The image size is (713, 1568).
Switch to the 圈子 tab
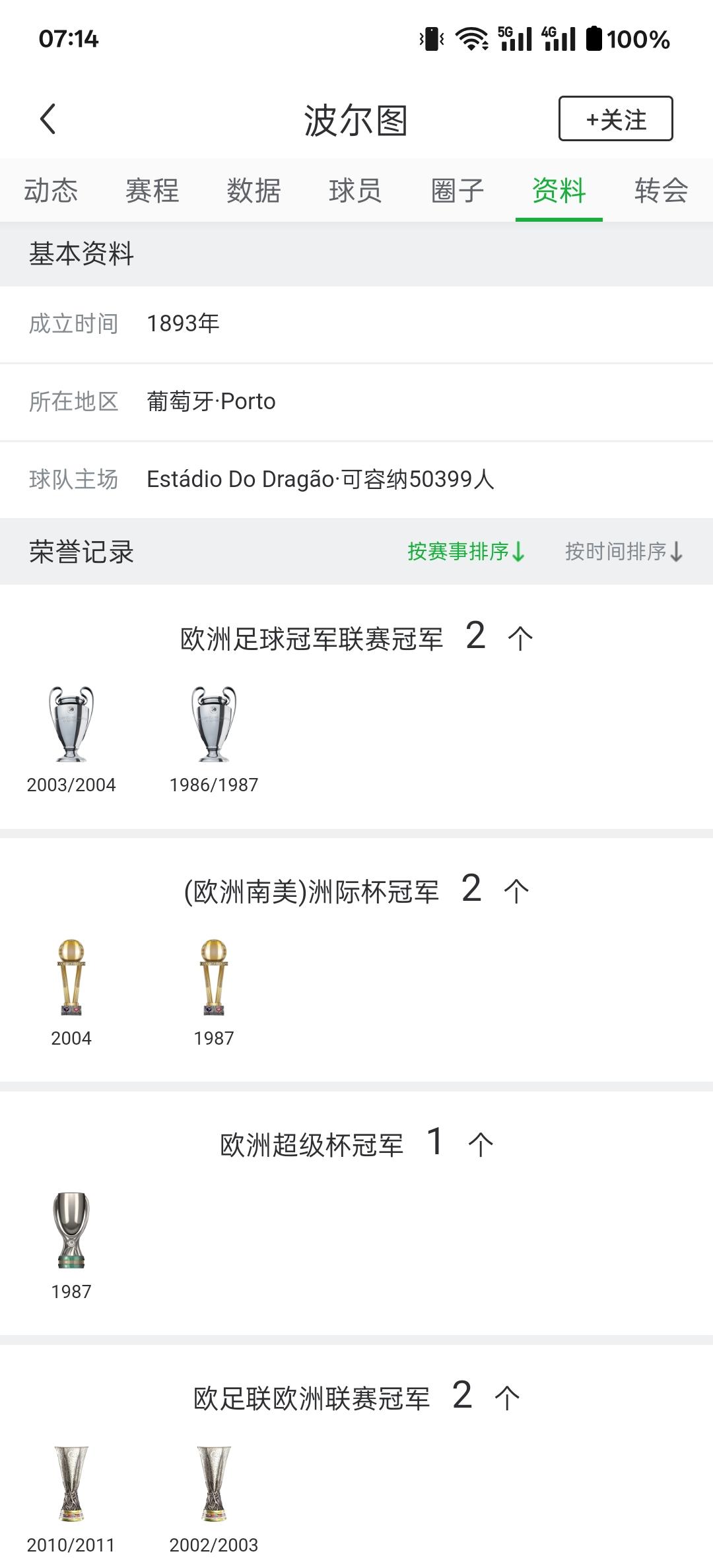coord(457,191)
